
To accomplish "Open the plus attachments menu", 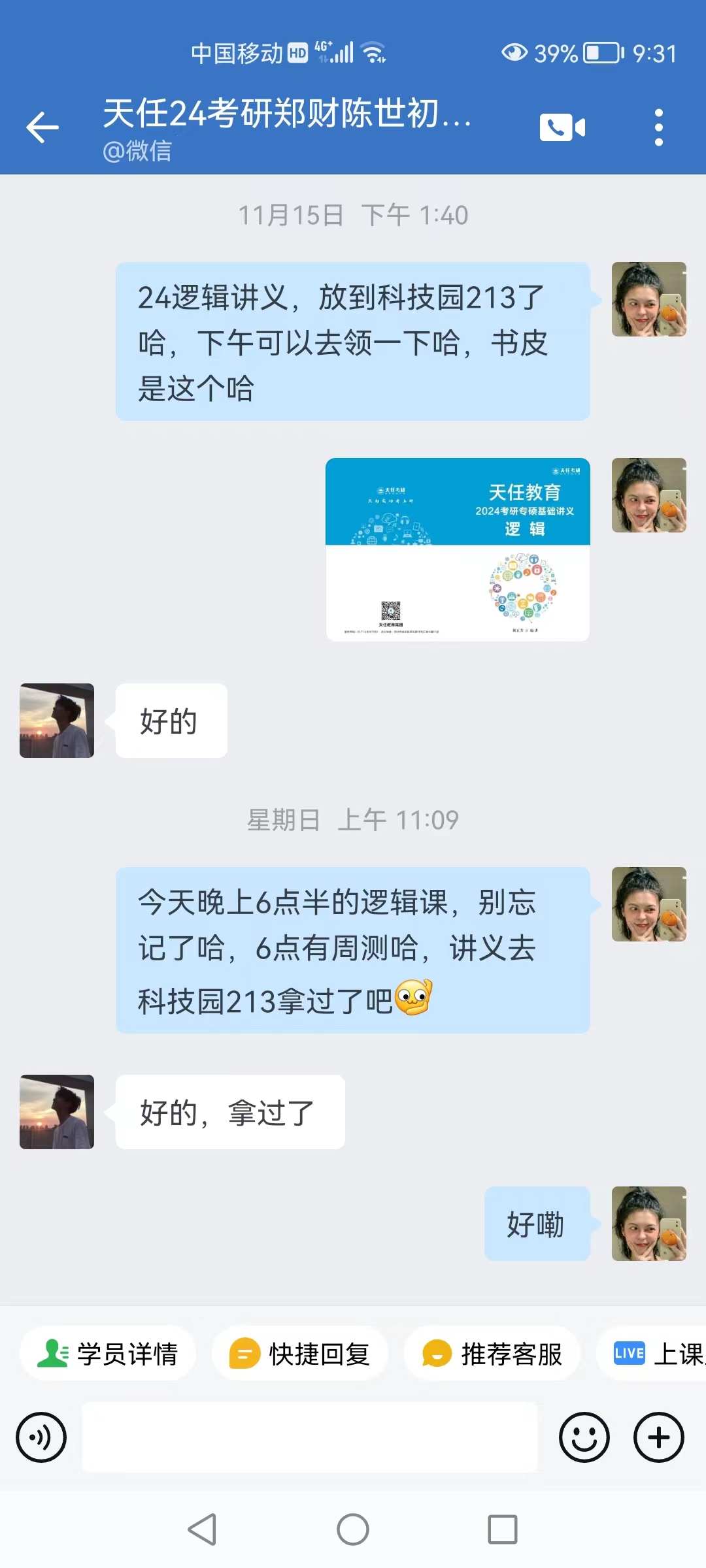I will (659, 1437).
